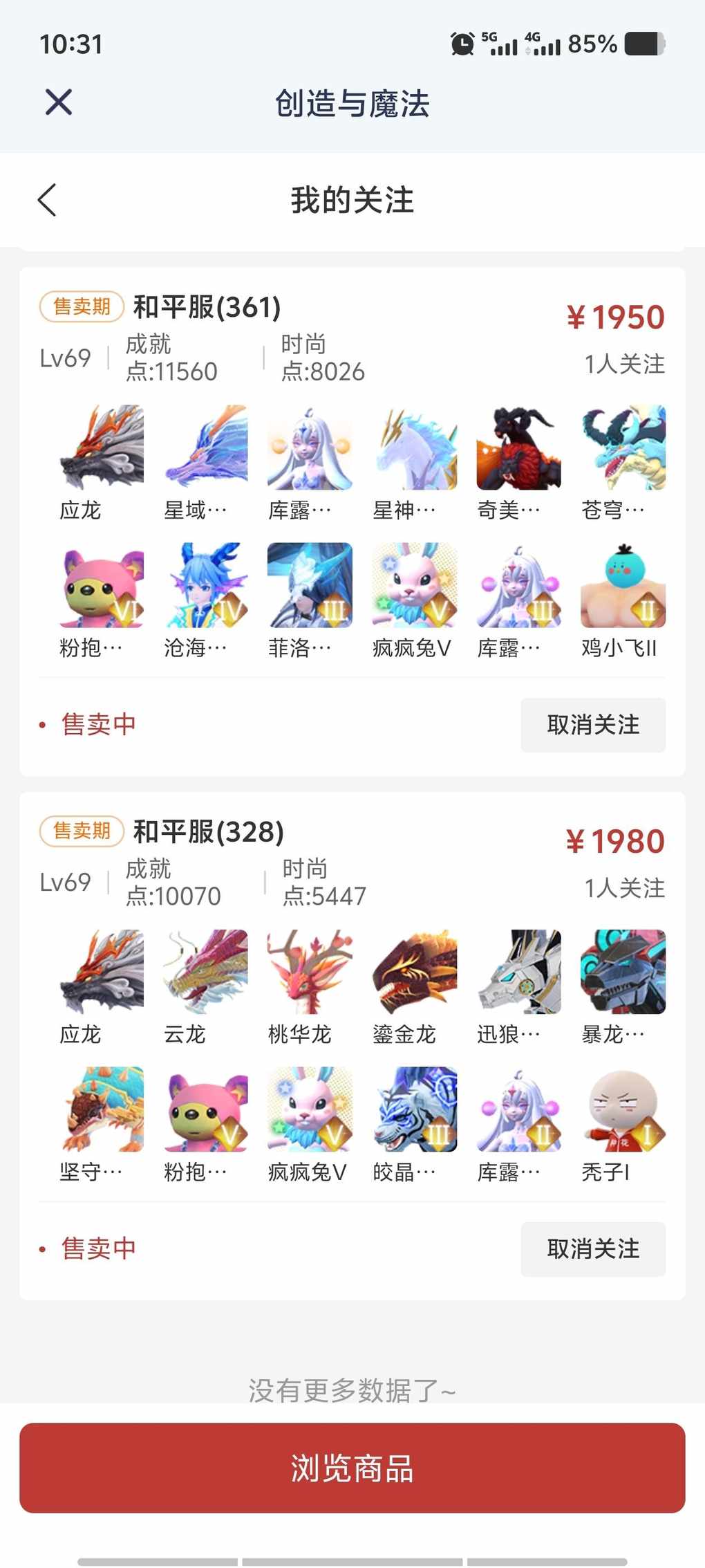Close the 创造与魔法 page

59,102
